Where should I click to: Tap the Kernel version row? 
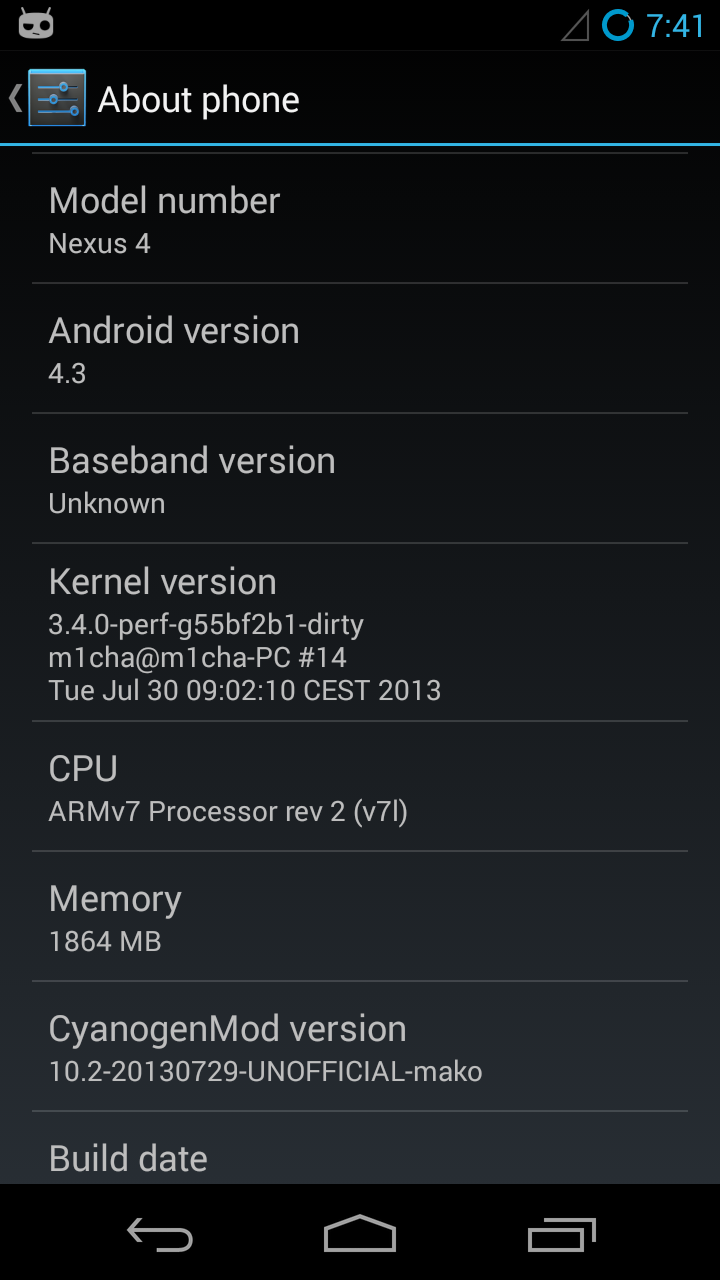[x=360, y=632]
